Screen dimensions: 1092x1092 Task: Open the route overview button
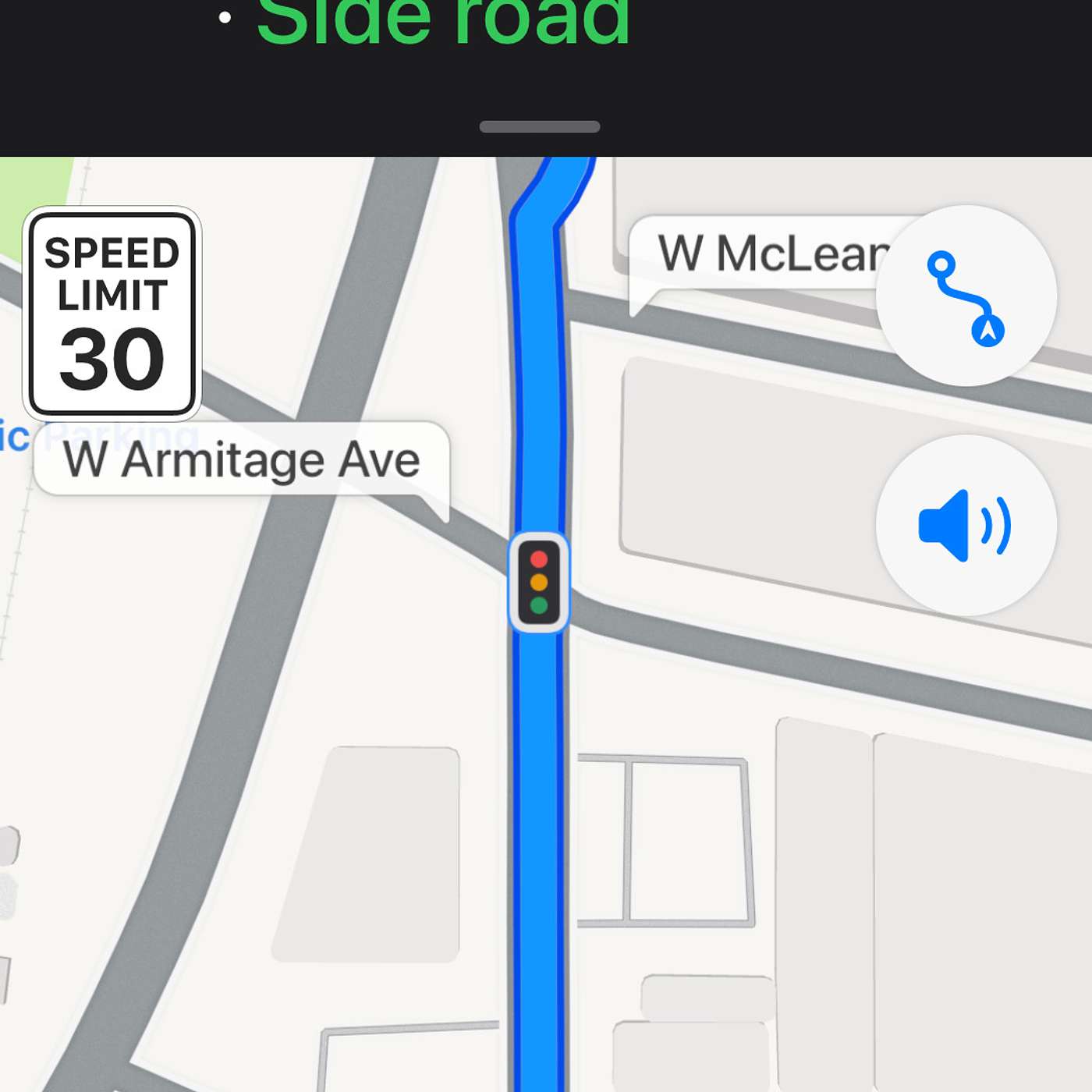click(x=966, y=296)
